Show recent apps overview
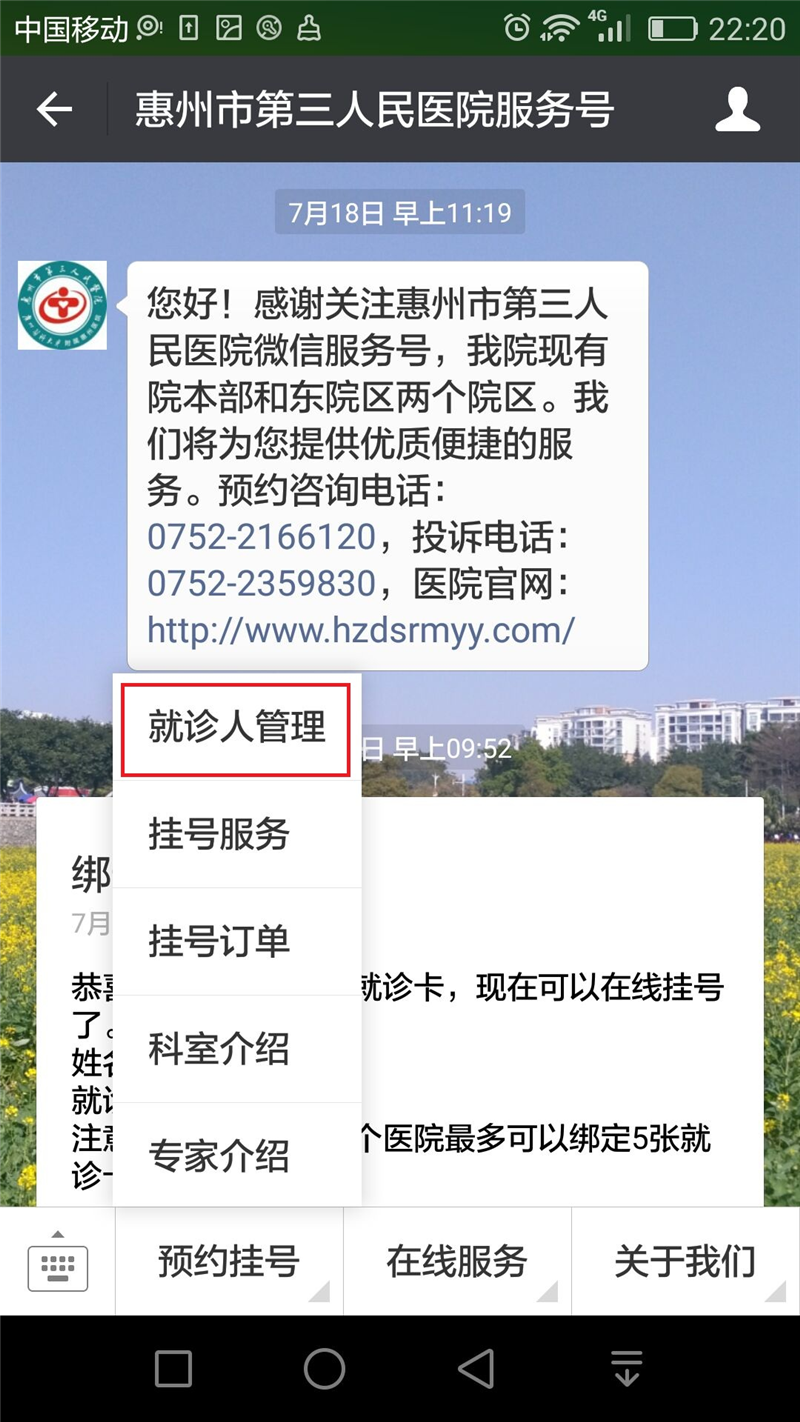 click(x=174, y=1368)
